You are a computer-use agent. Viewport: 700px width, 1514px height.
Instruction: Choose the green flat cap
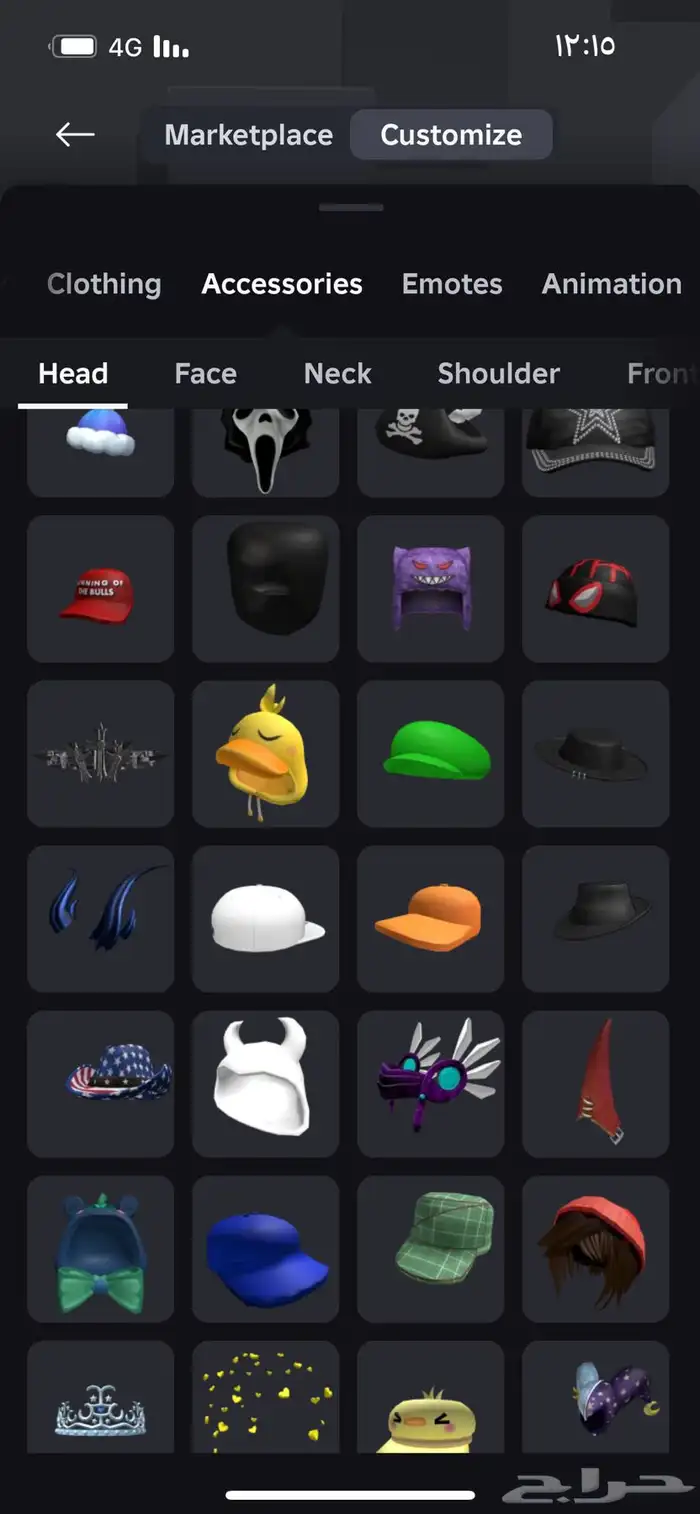[430, 754]
